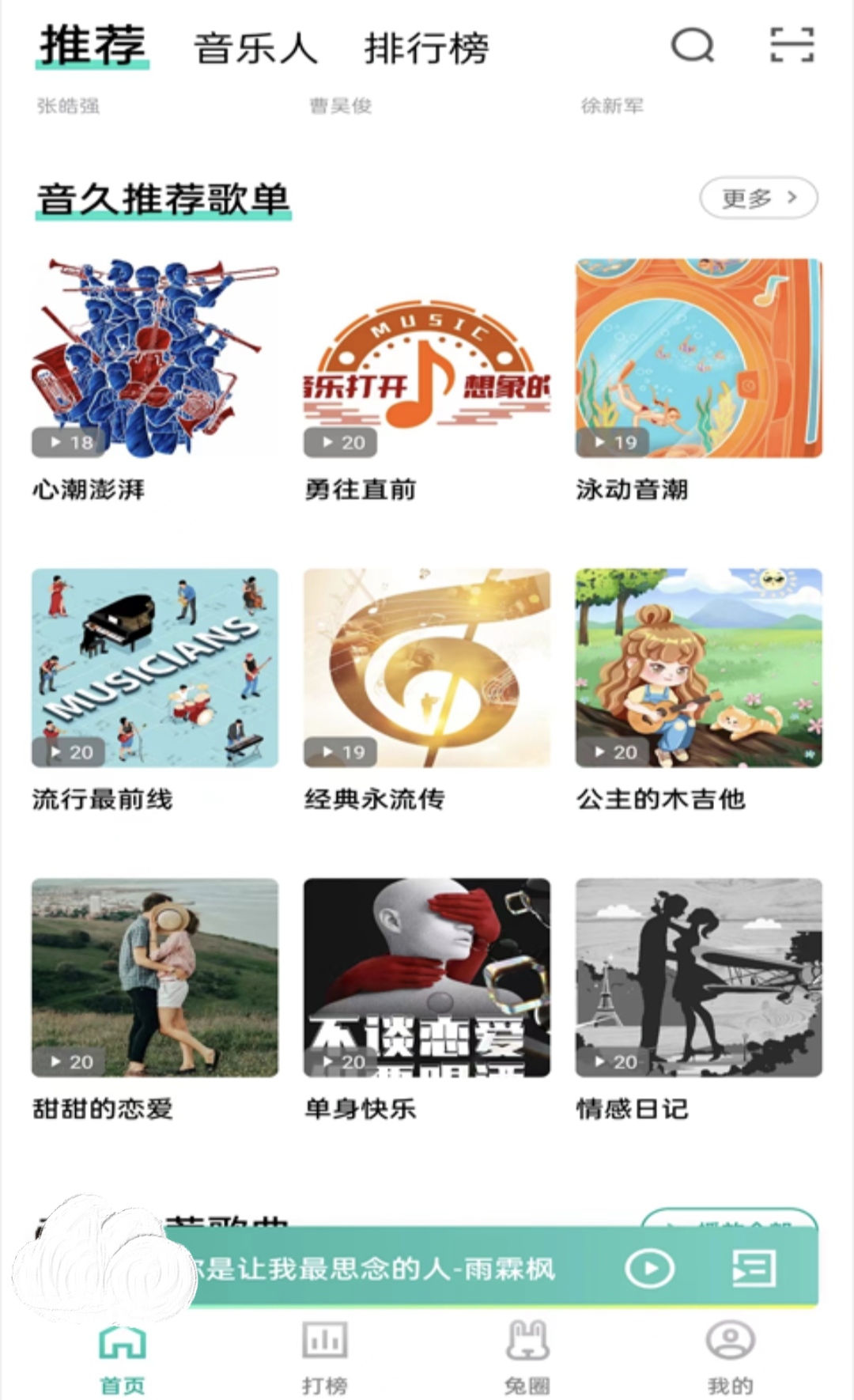Open the 公主的木吉他 playlist
The width and height of the screenshot is (854, 1400).
tap(699, 668)
